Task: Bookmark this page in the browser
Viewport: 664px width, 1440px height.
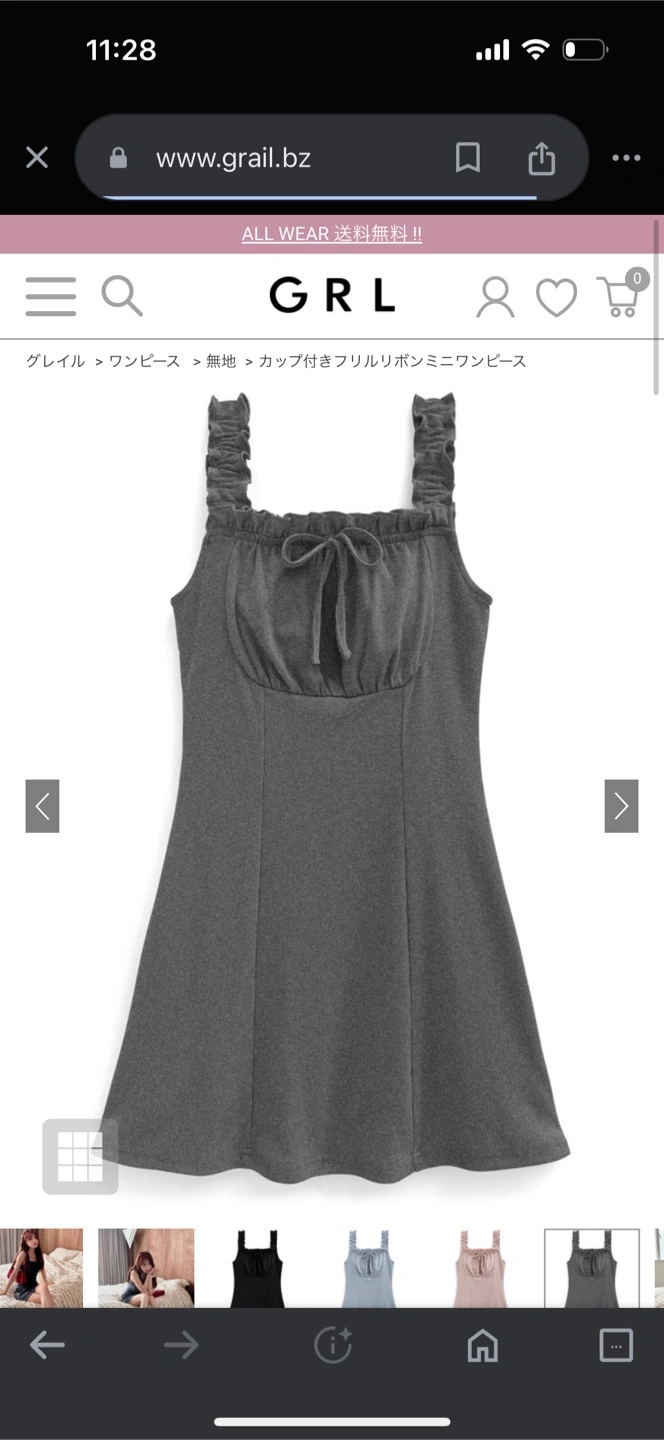Action: (467, 158)
